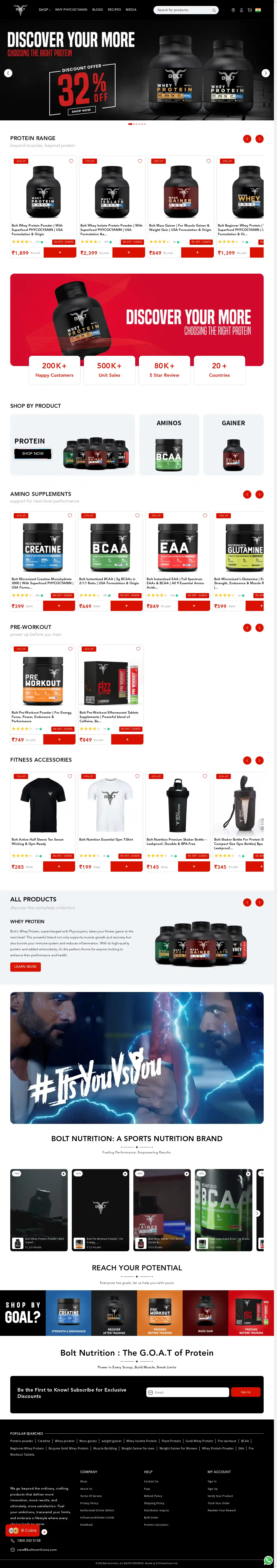This screenshot has width=277, height=1568.
Task: Add Bolt Whey Isolate Powder to cart
Action: point(129,252)
